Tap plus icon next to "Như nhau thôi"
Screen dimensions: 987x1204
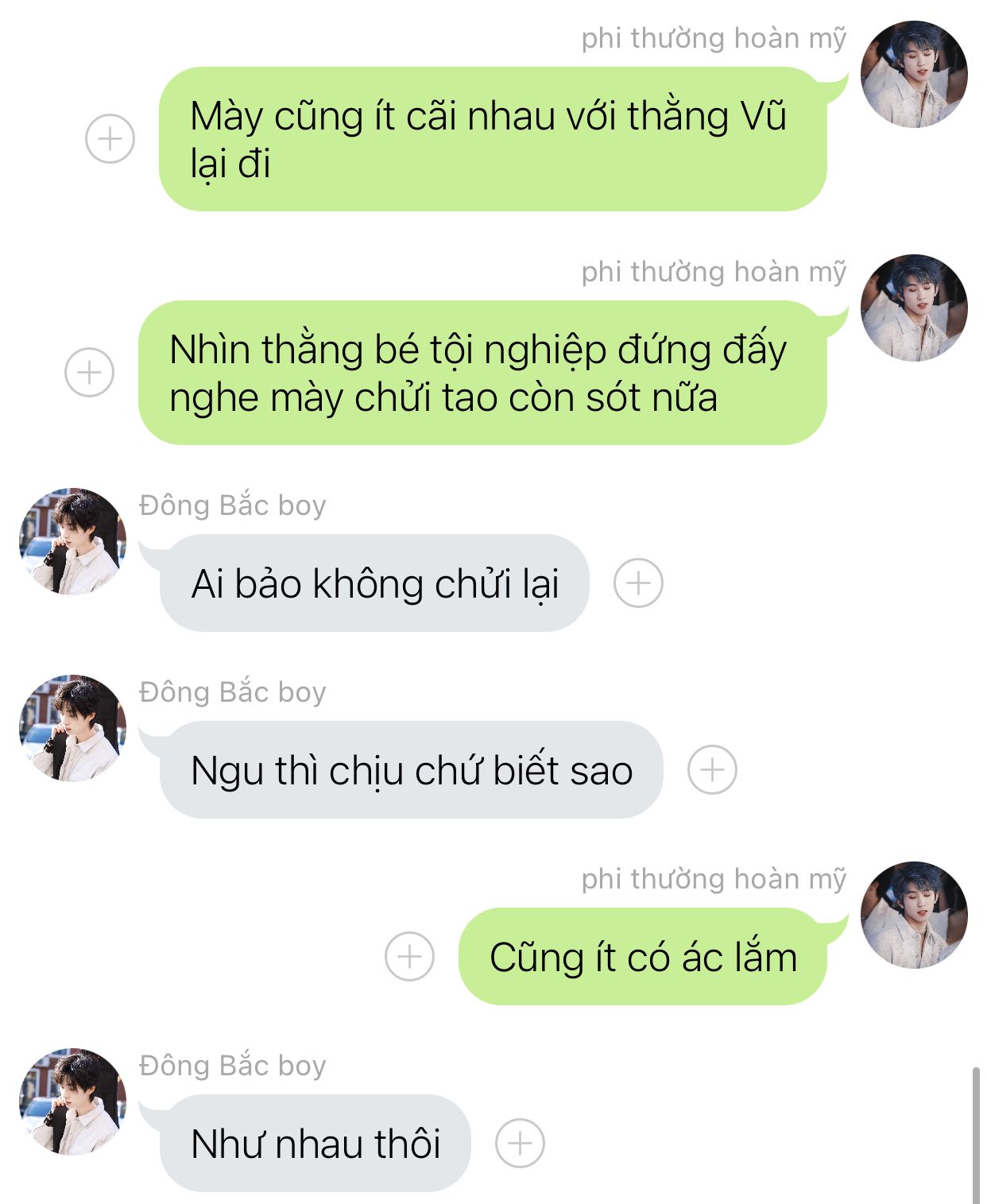point(520,1144)
